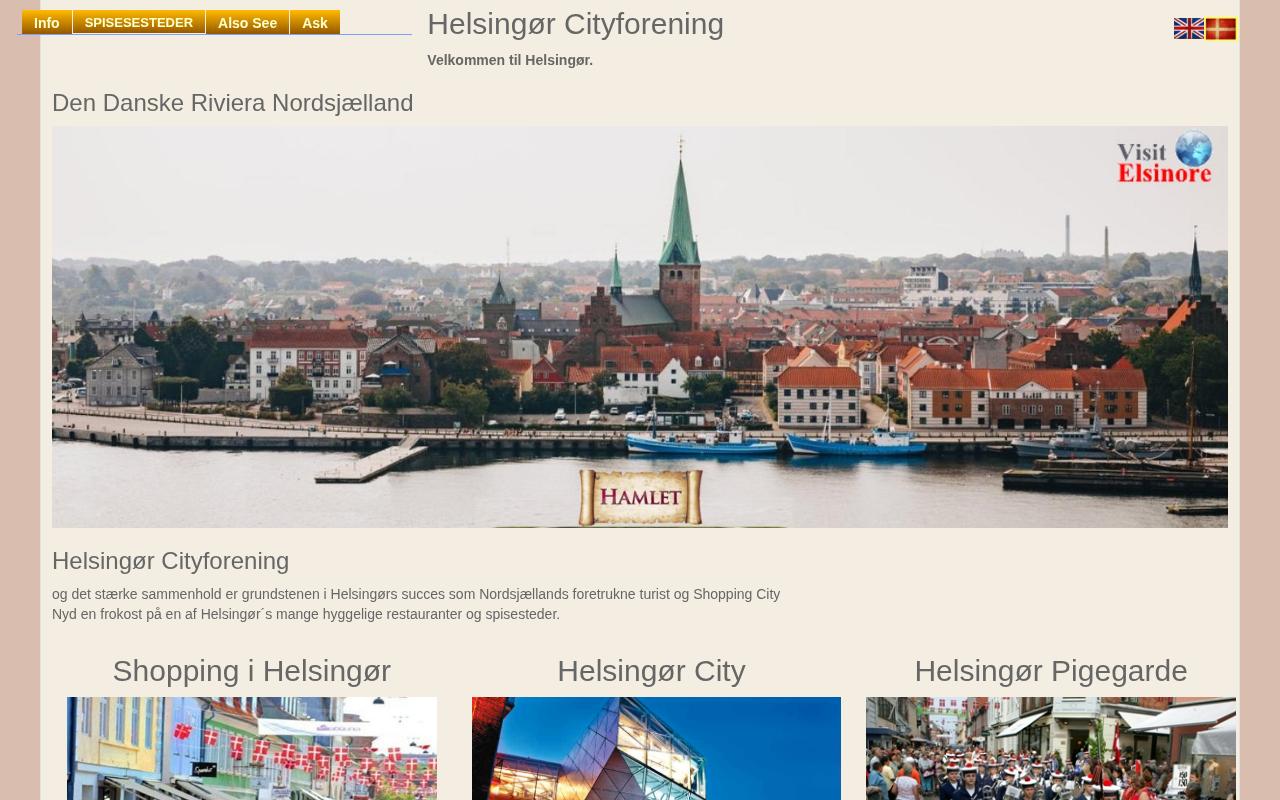Tap the Den Danske Riviera harbor banner
This screenshot has height=800, width=1280.
(x=640, y=326)
